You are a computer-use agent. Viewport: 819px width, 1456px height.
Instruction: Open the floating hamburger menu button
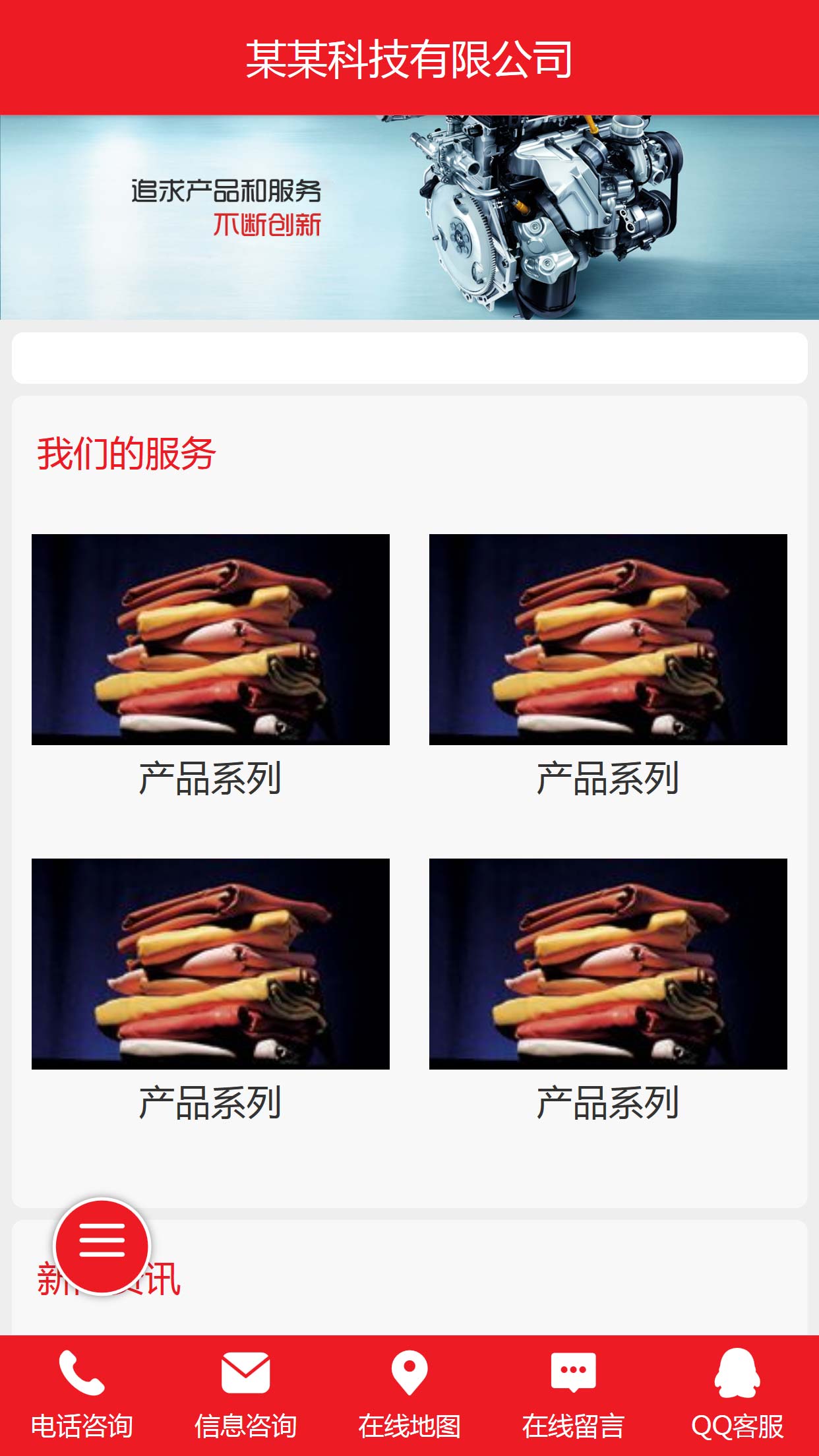coord(102,1246)
